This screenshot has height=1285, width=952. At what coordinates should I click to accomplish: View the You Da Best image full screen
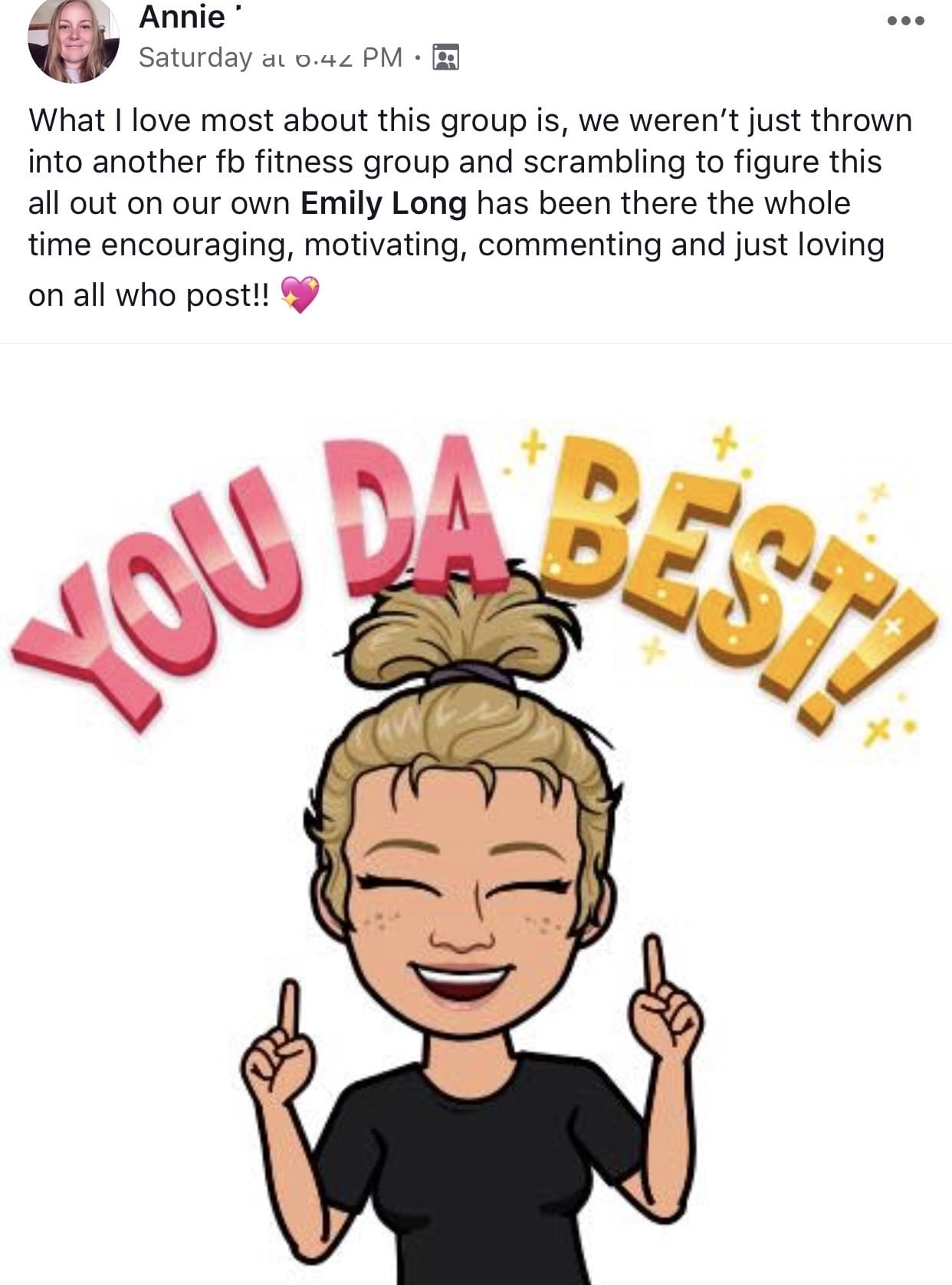[x=475, y=813]
